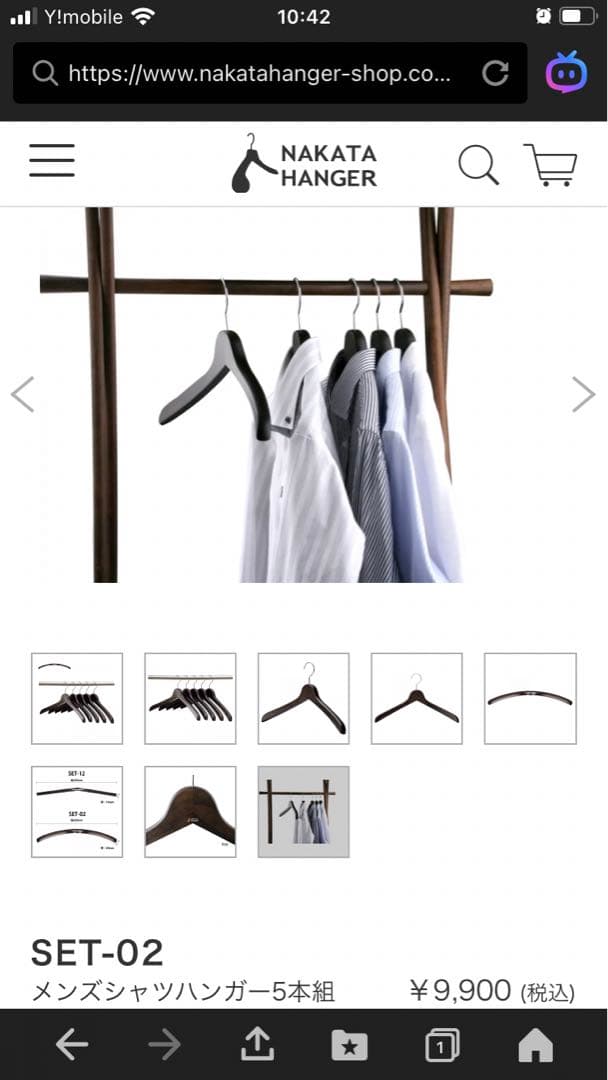Show the next product image
Viewport: 608px width, 1080px height.
click(583, 394)
